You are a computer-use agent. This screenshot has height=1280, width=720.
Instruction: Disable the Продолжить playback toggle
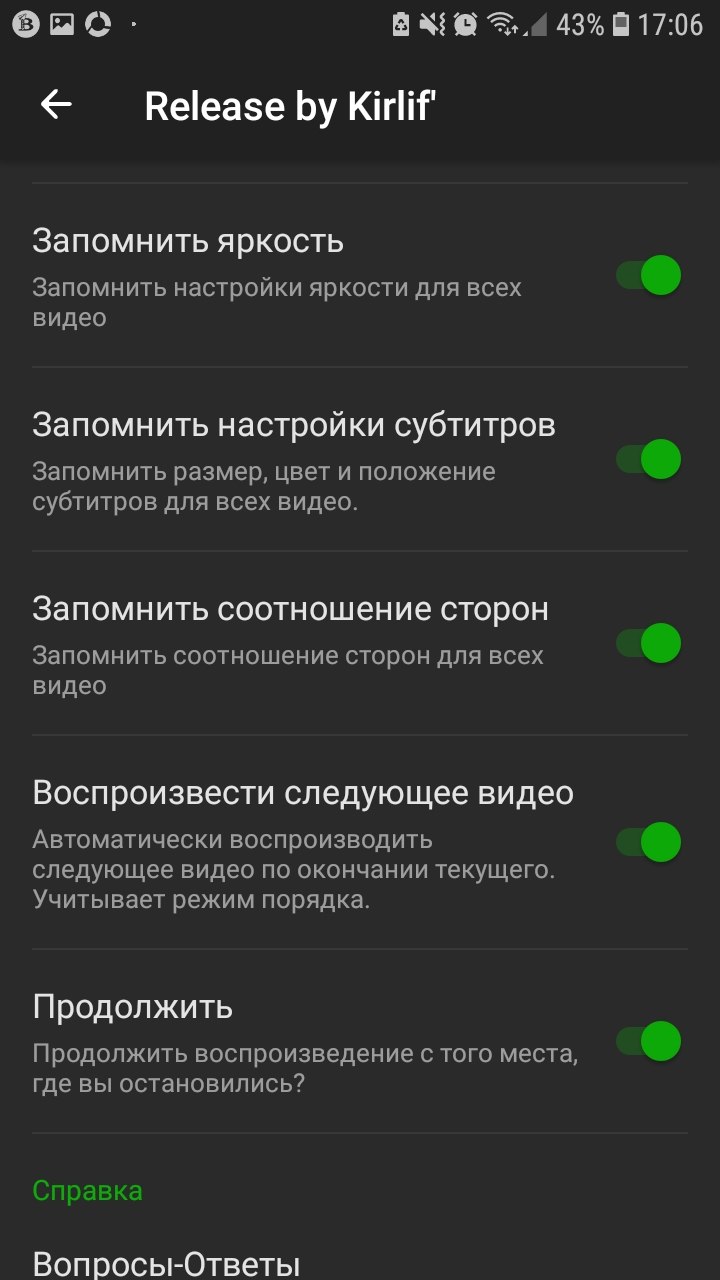(x=648, y=1041)
